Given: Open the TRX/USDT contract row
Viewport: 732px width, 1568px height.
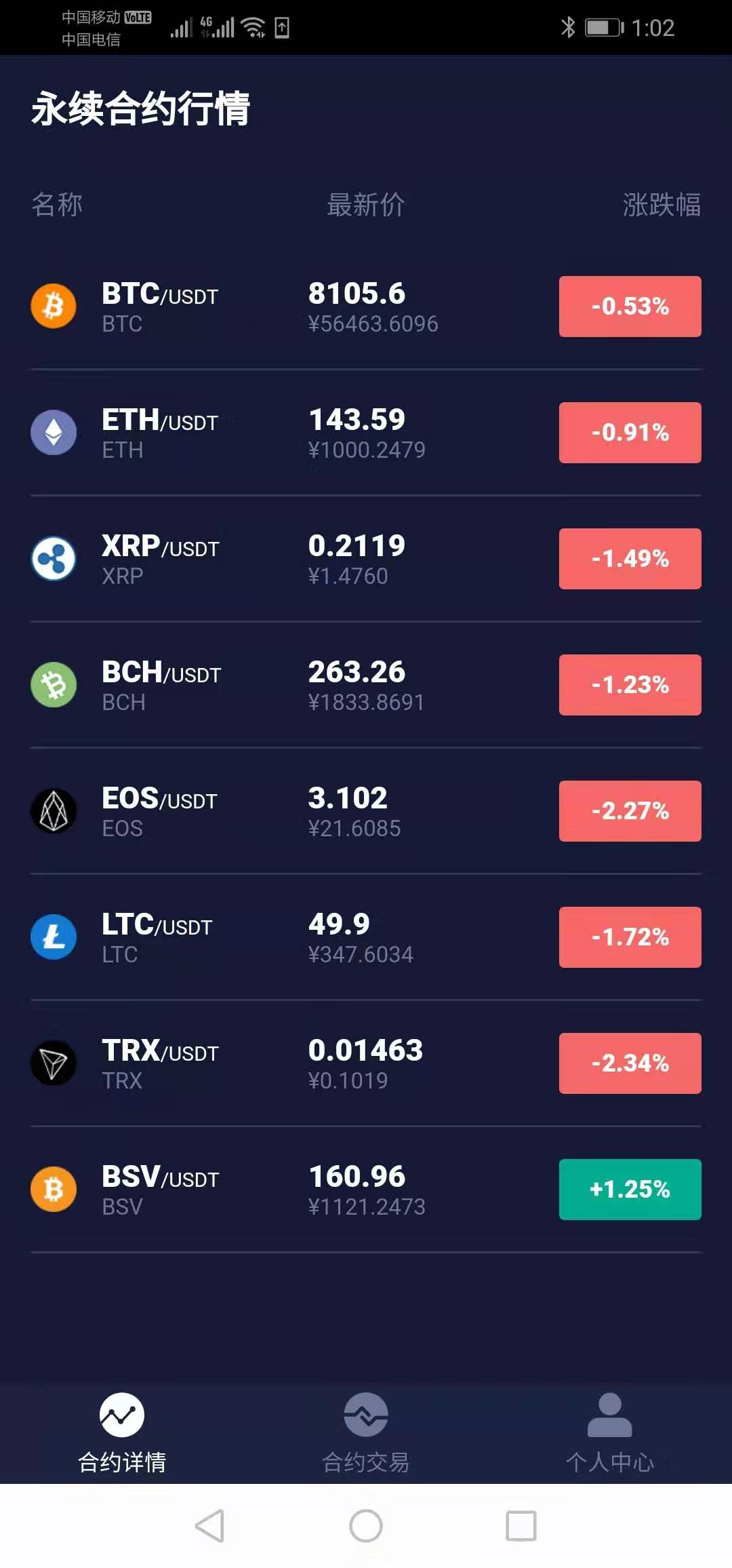Looking at the screenshot, I should click(x=366, y=1063).
